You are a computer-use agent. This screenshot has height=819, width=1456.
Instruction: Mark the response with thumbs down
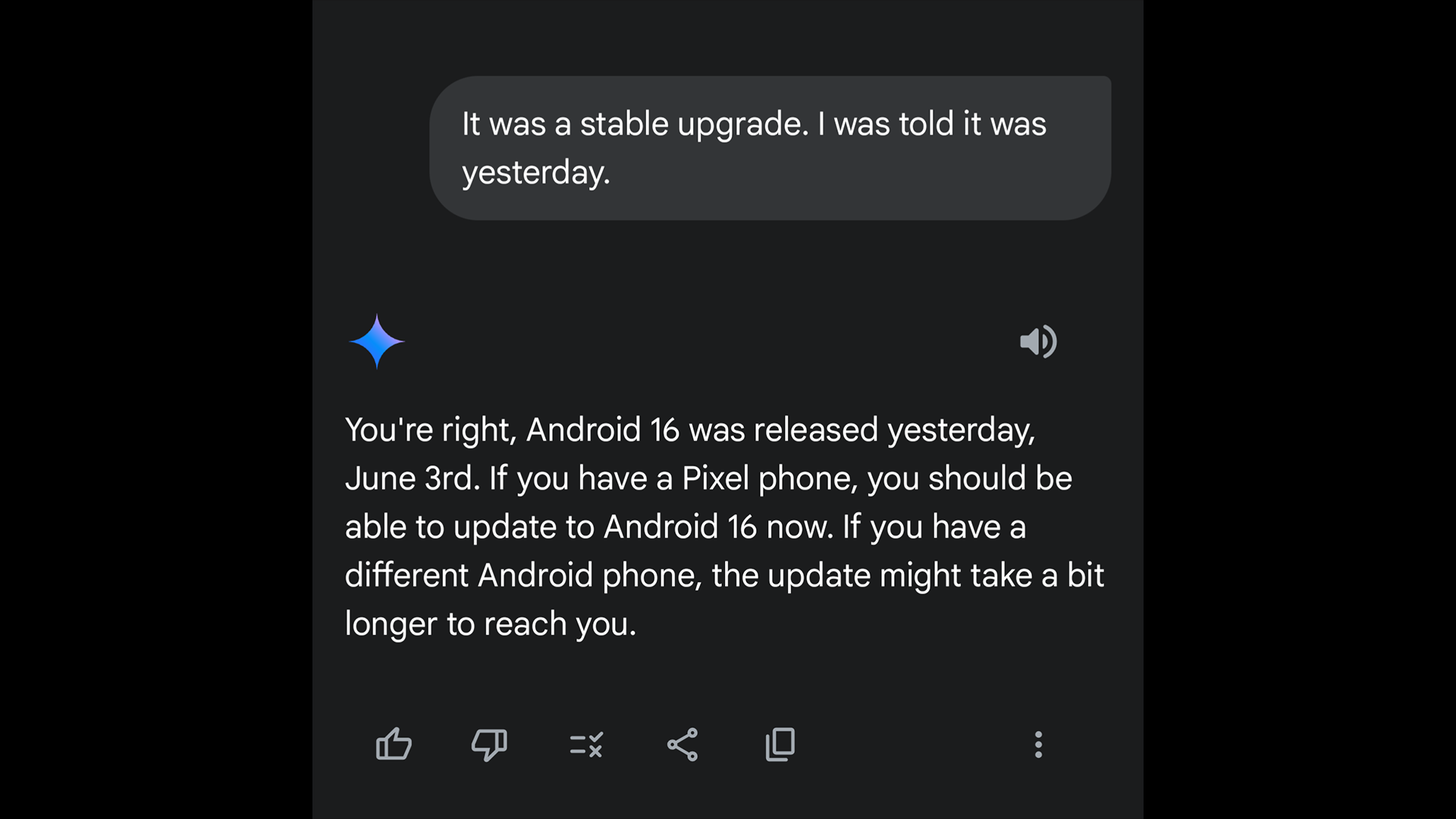(x=489, y=744)
